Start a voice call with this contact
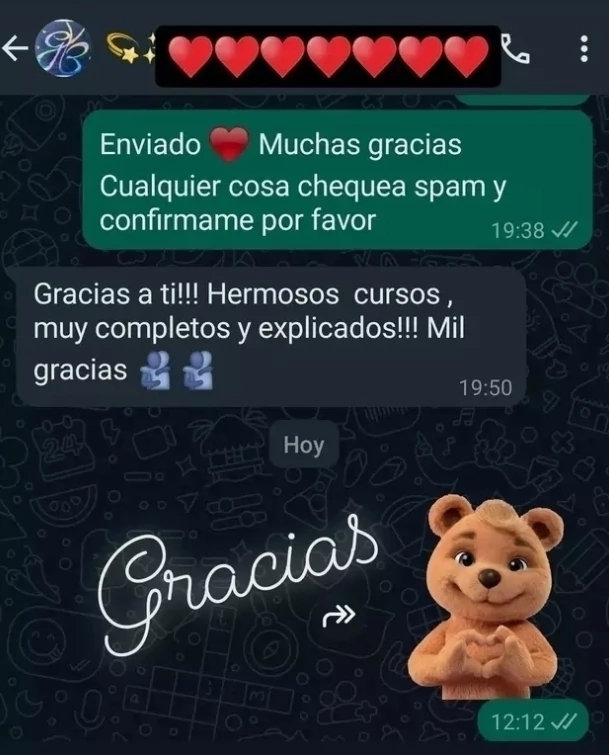This screenshot has width=609, height=755. pyautogui.click(x=513, y=48)
